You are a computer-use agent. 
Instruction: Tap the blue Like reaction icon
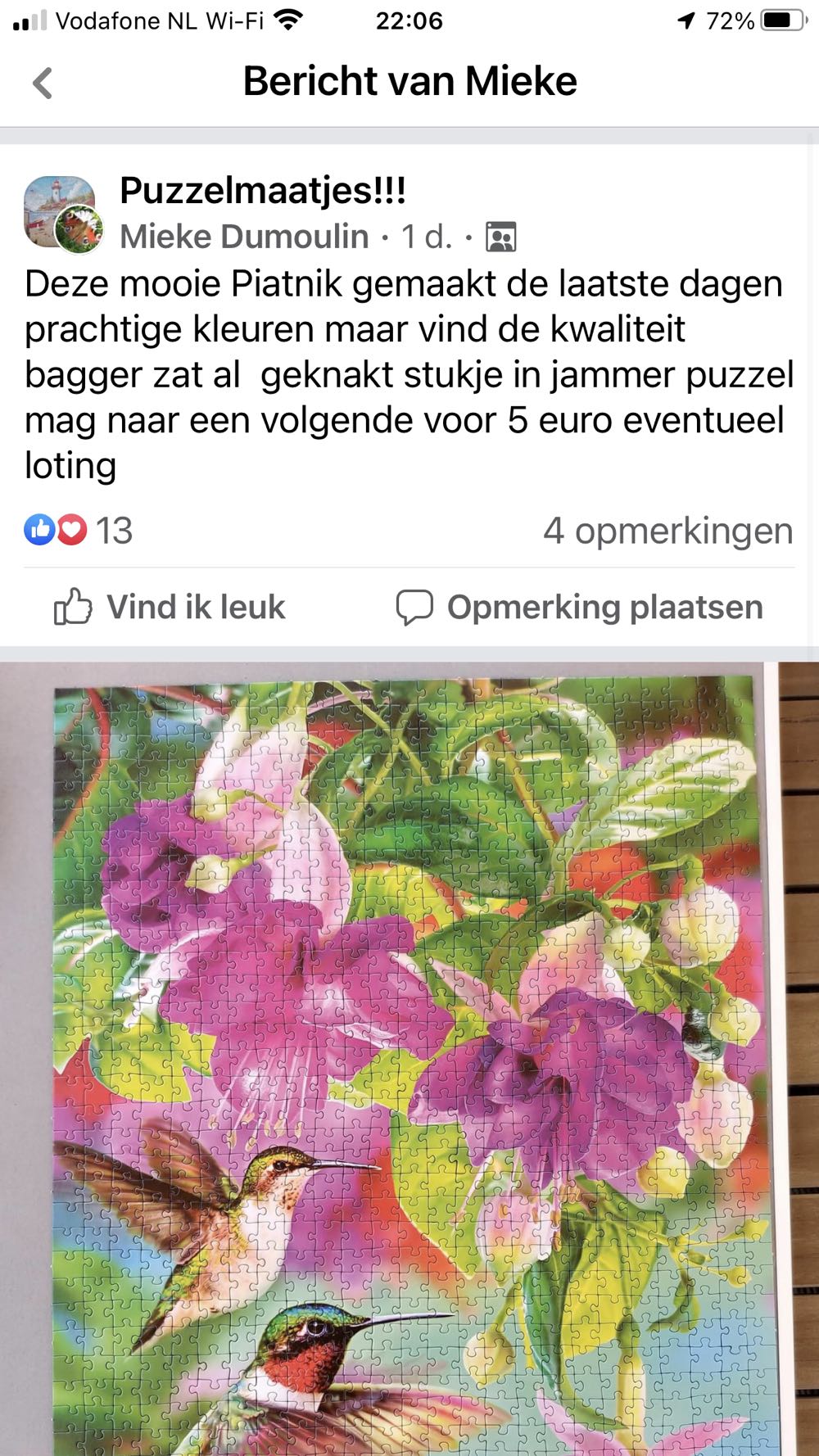[38, 531]
